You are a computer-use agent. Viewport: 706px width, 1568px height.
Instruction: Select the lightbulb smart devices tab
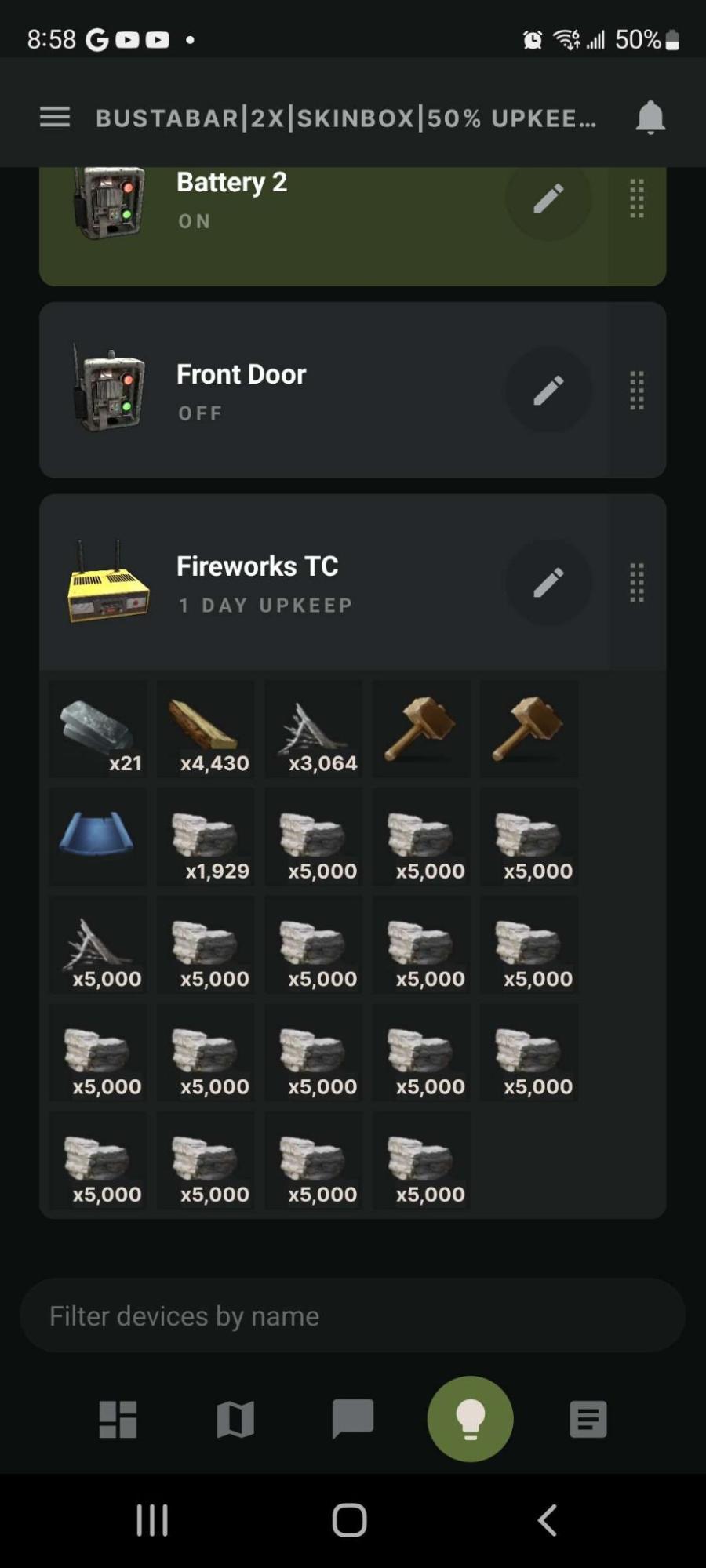(470, 1419)
